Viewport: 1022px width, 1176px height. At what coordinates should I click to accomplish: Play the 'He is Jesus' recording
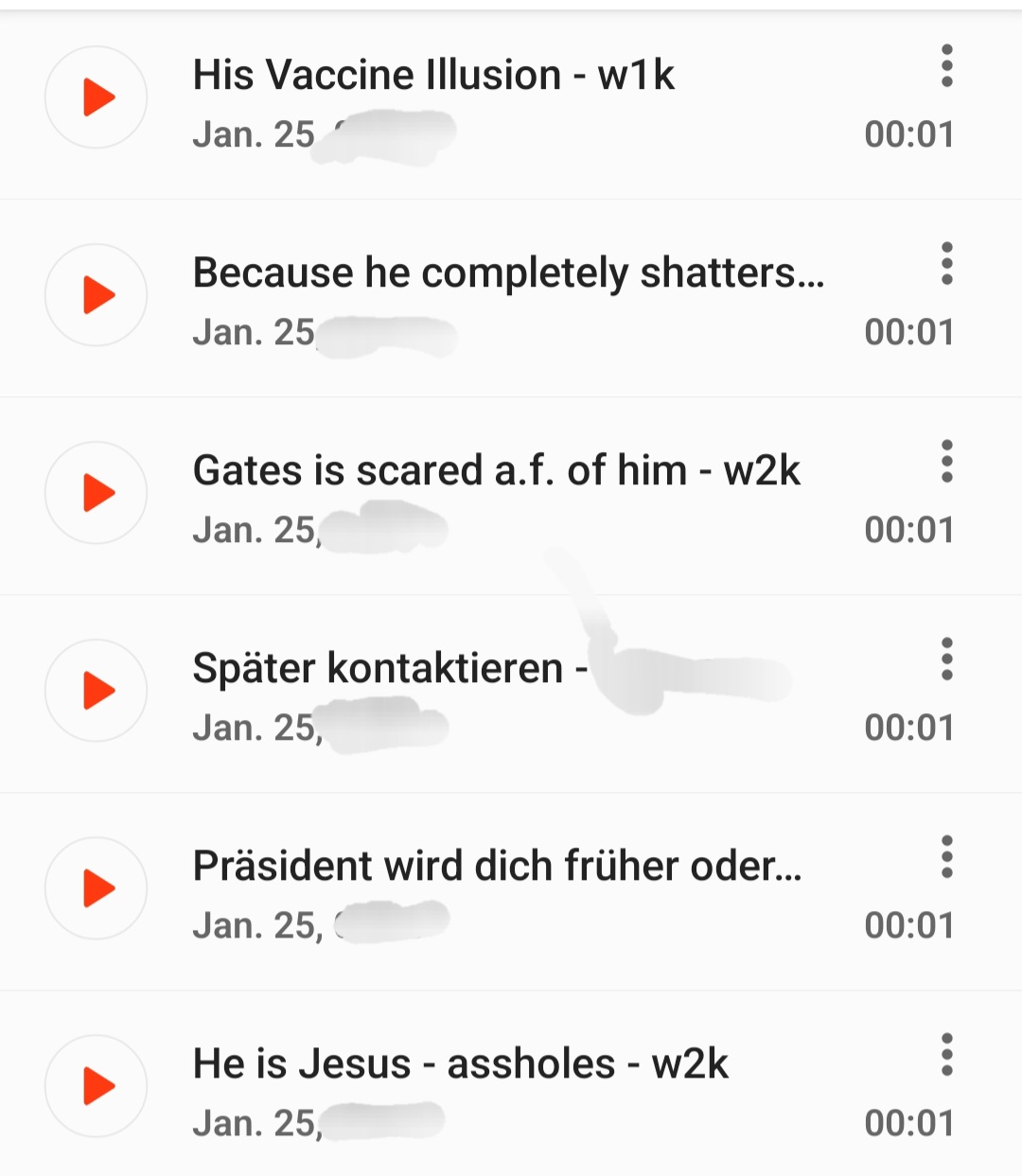[97, 1086]
